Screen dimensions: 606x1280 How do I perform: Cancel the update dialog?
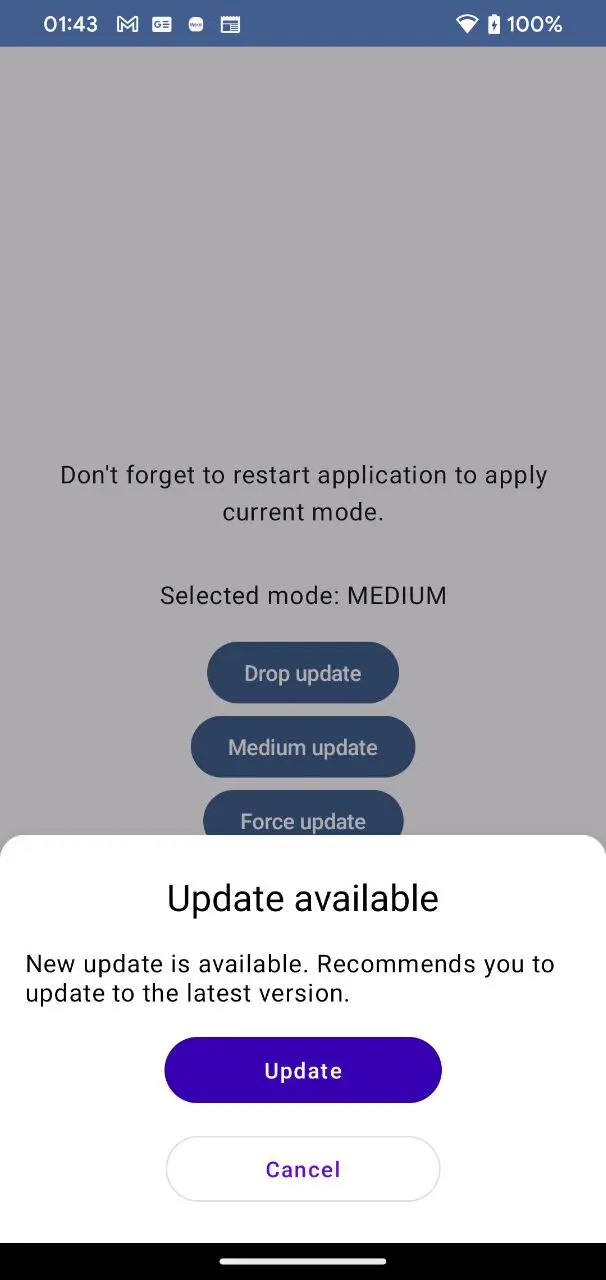303,1169
